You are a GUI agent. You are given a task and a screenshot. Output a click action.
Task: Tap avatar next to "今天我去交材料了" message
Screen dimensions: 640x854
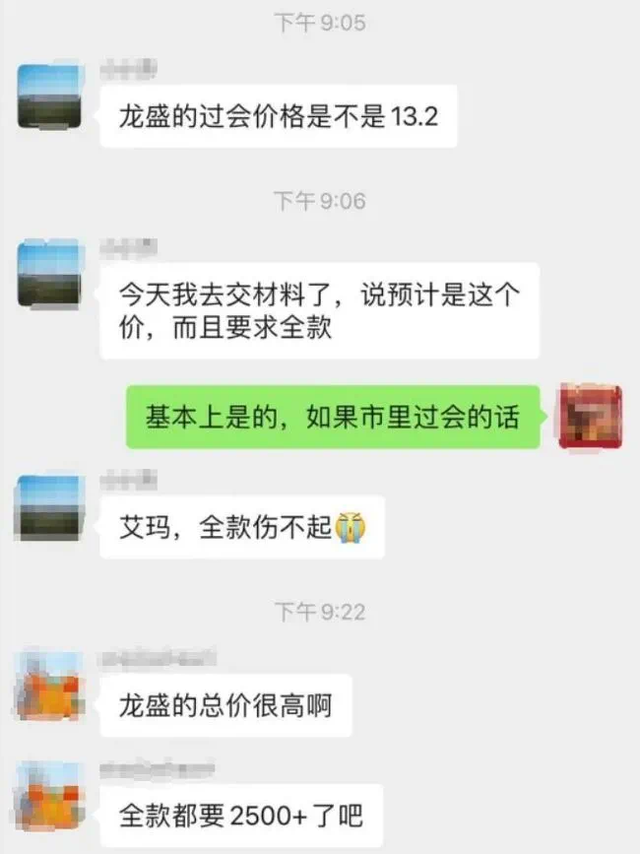49,271
